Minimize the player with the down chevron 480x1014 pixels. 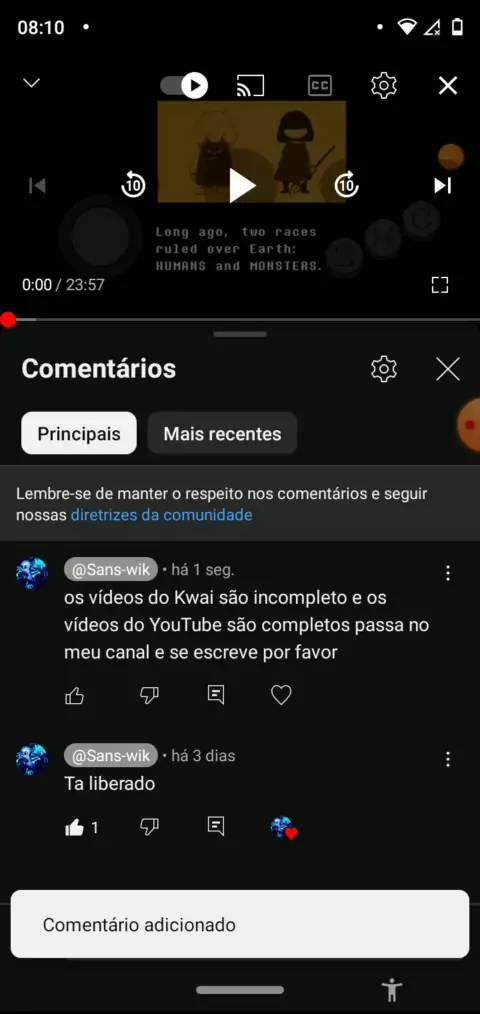click(32, 83)
